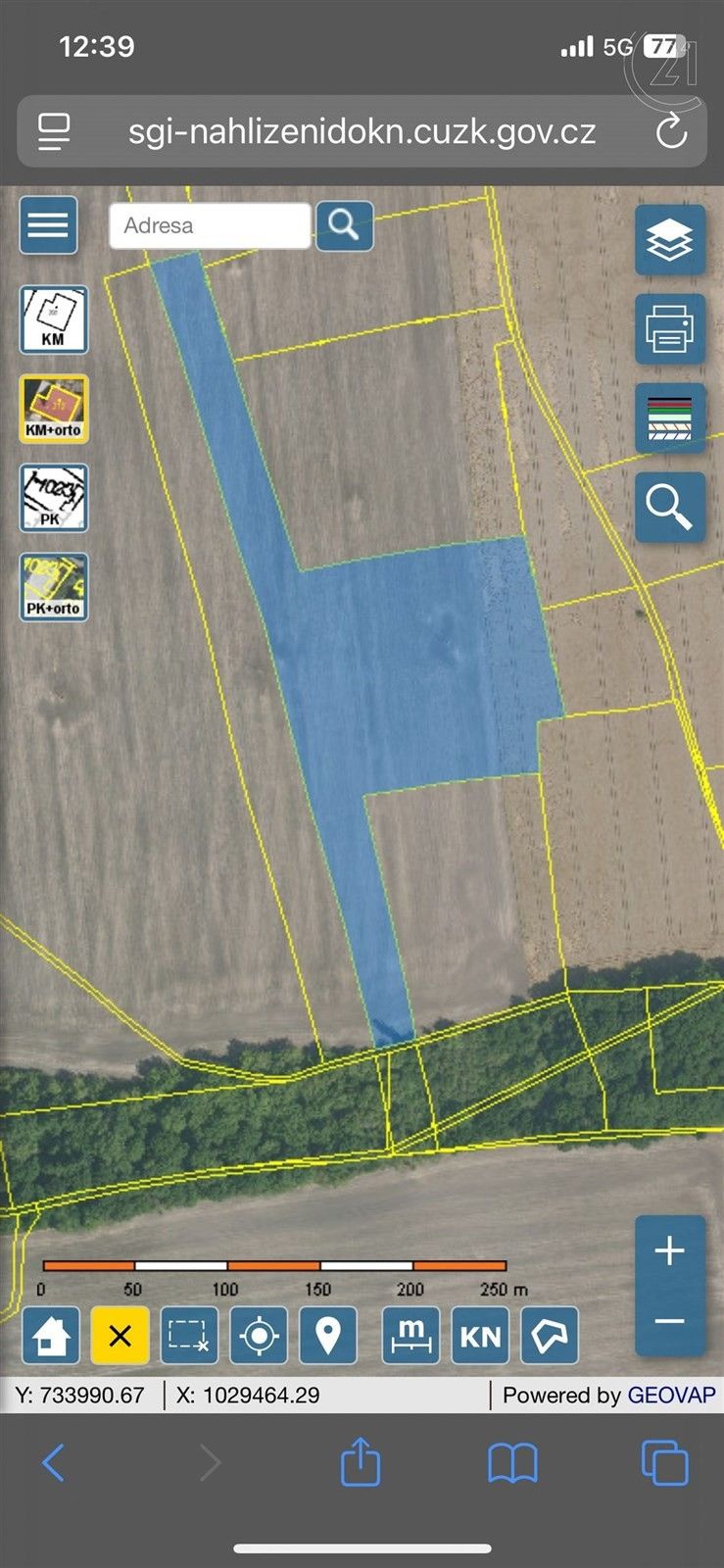Show the map legend
This screenshot has height=1568, width=724.
[x=670, y=417]
